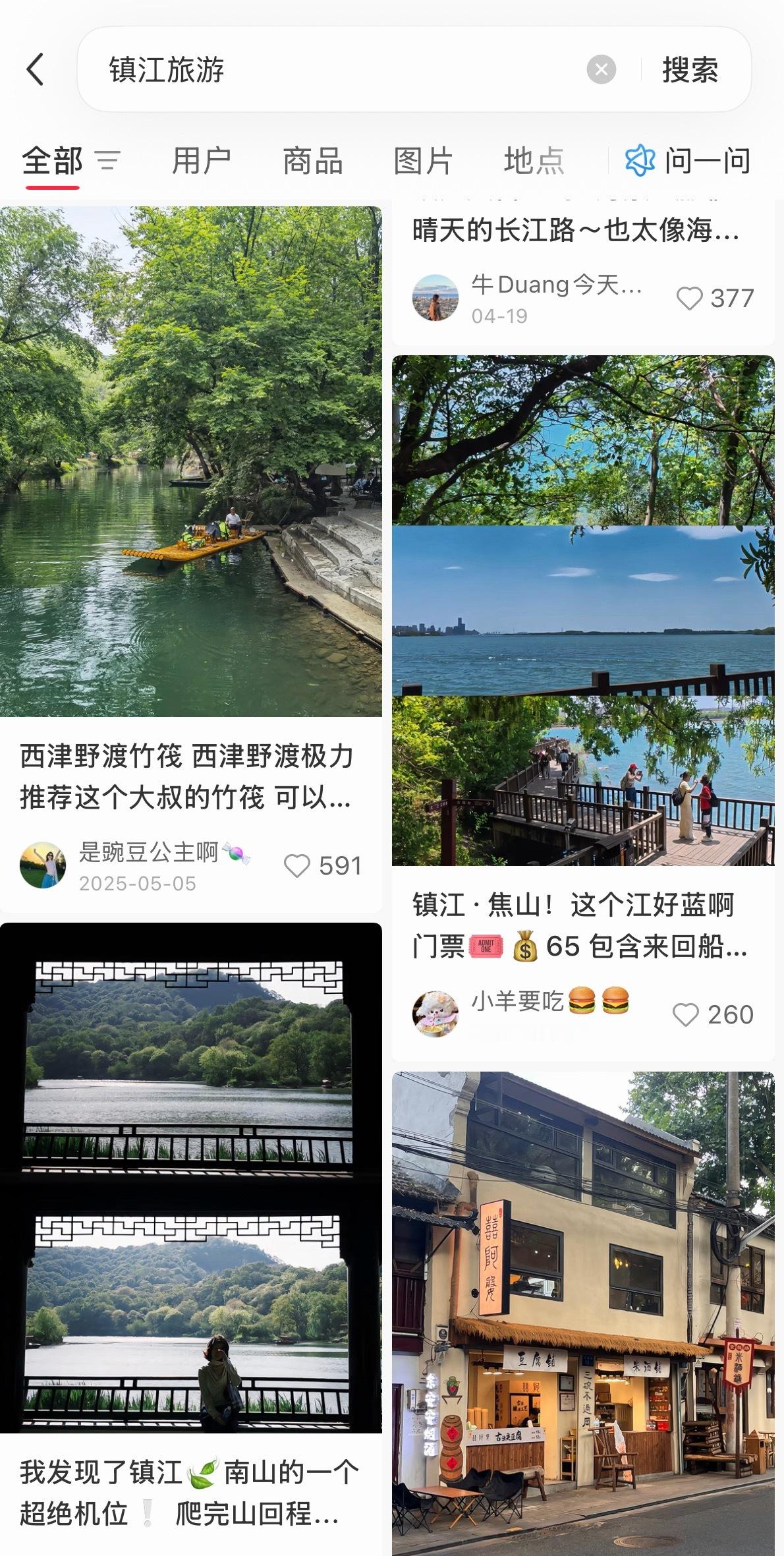Like the 晴天的长江路 post
The width and height of the screenshot is (784, 1556).
click(689, 299)
